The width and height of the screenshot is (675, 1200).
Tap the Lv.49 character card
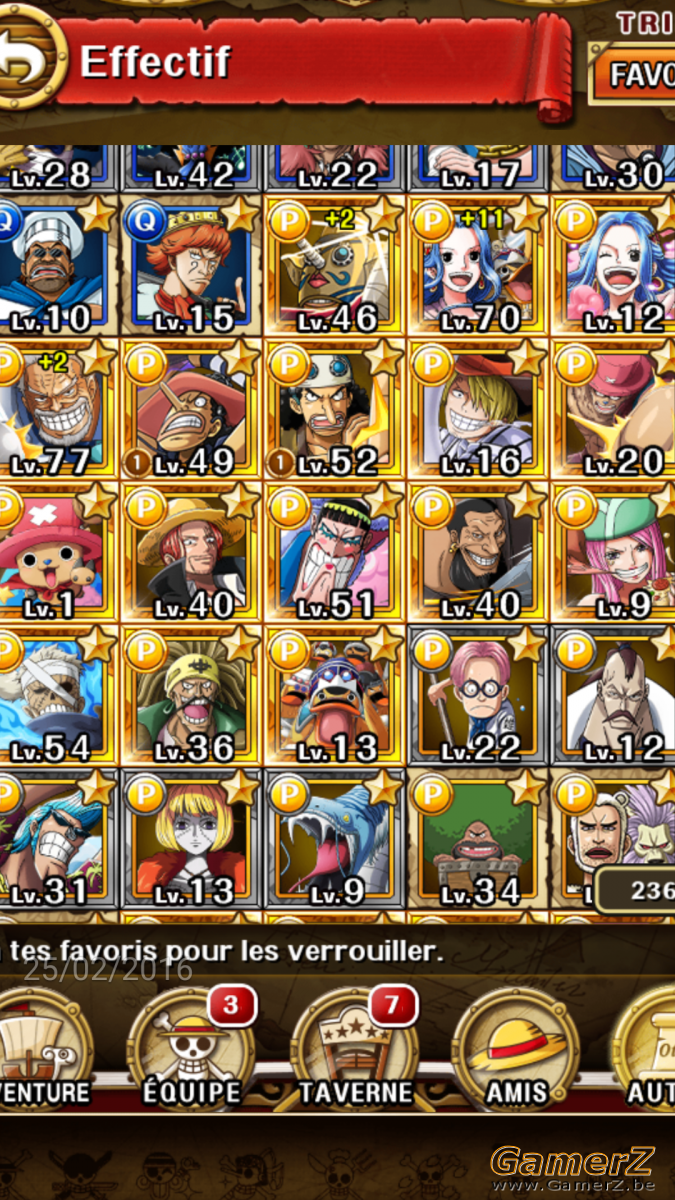(191, 408)
